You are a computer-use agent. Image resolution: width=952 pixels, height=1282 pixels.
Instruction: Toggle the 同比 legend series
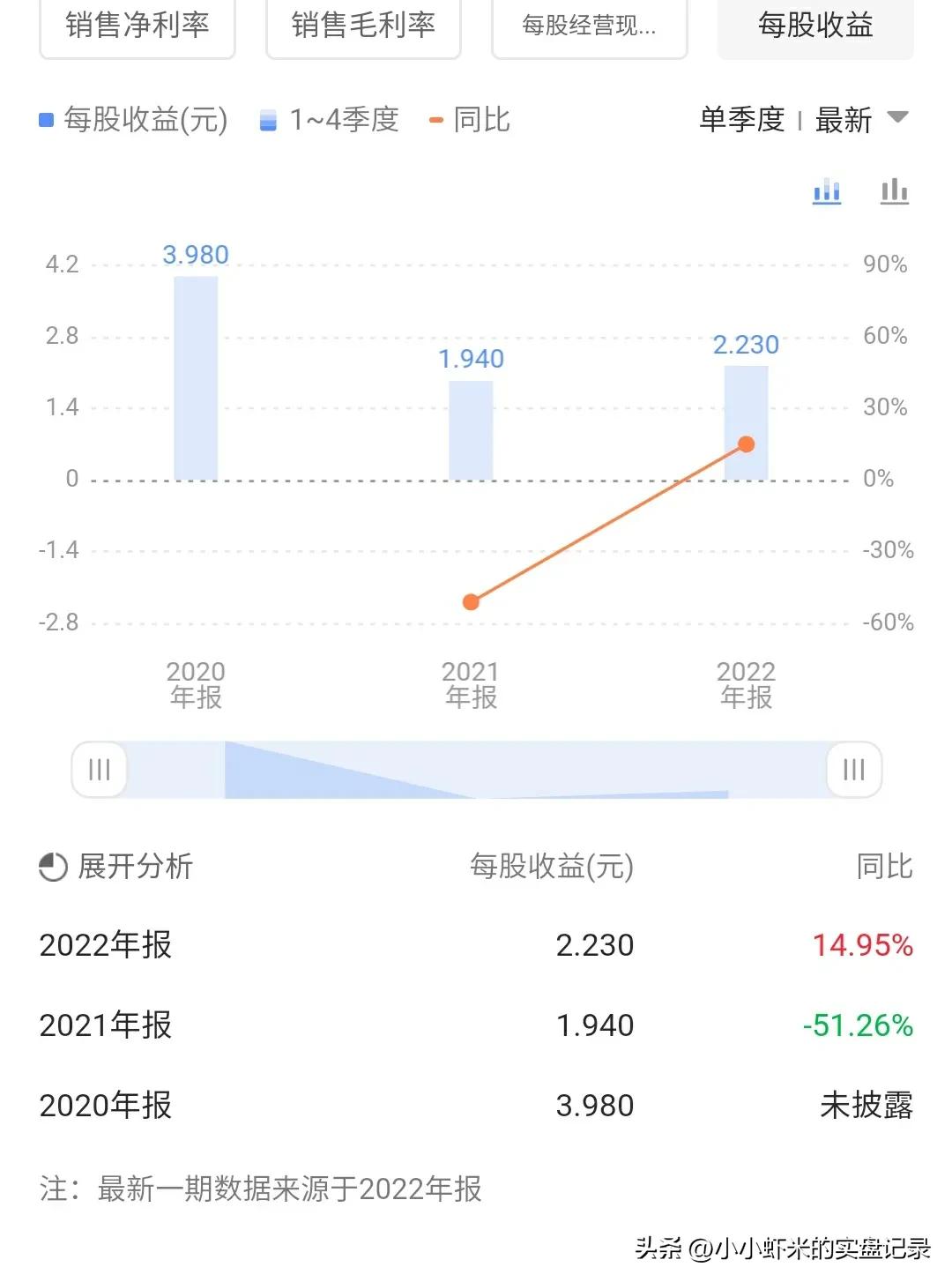click(471, 120)
